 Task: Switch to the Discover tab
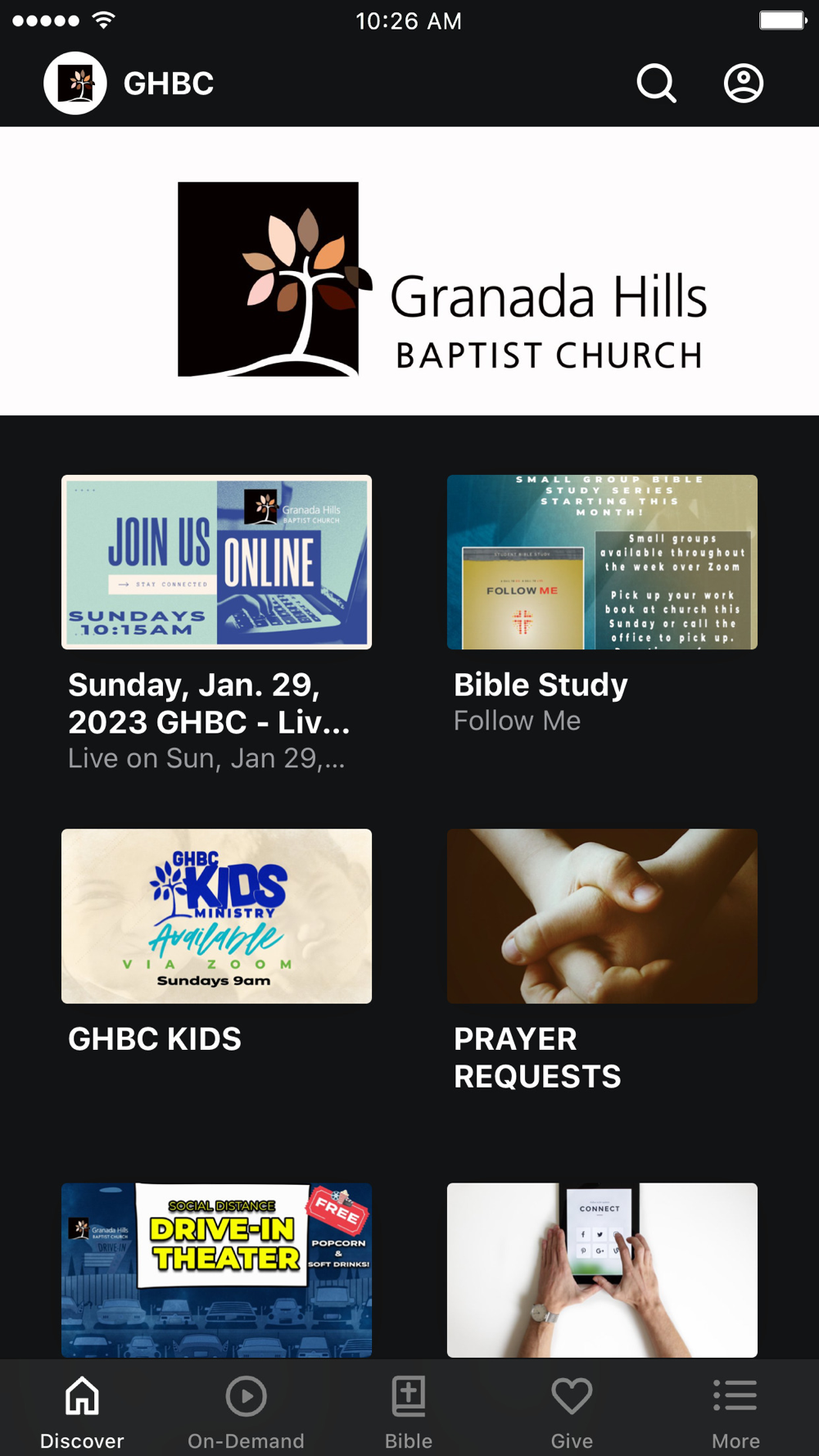(82, 1410)
